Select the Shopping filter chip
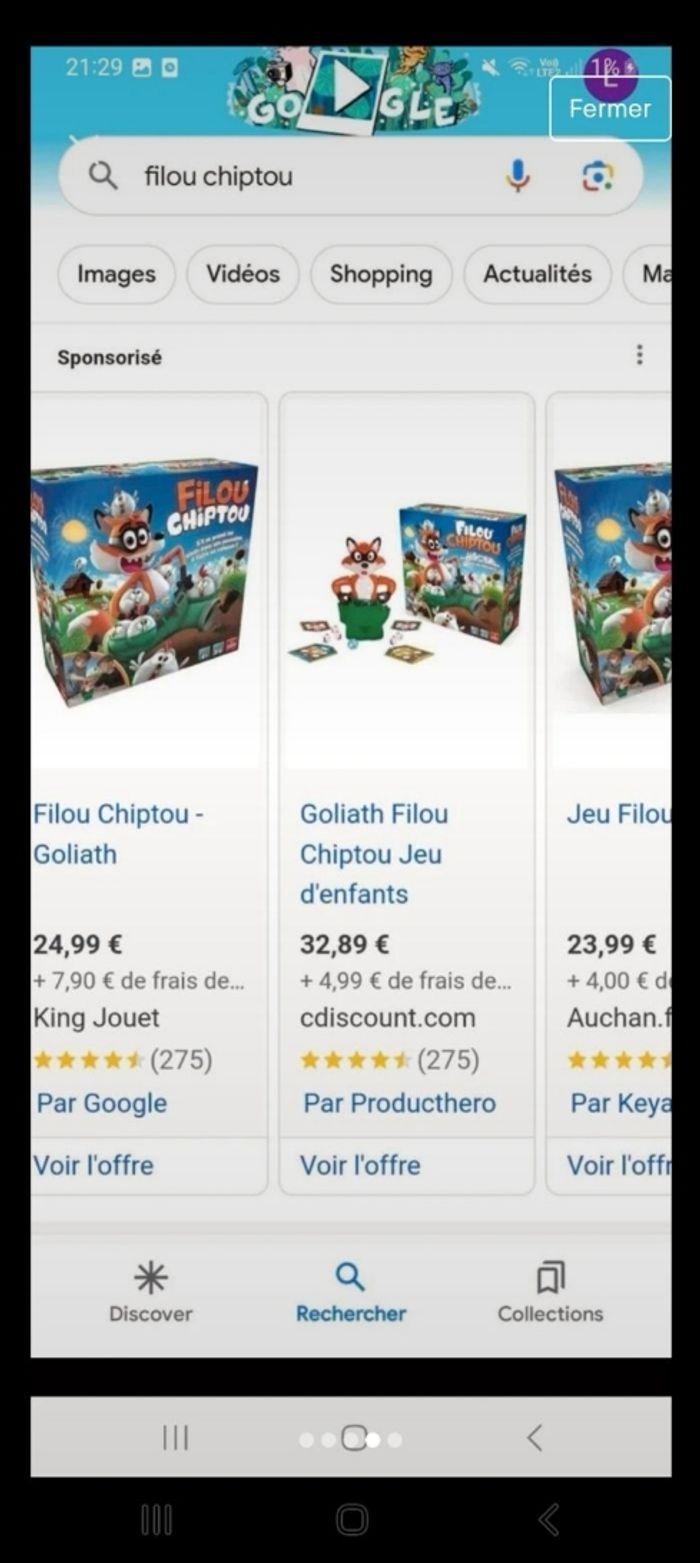700x1563 pixels. pos(381,274)
